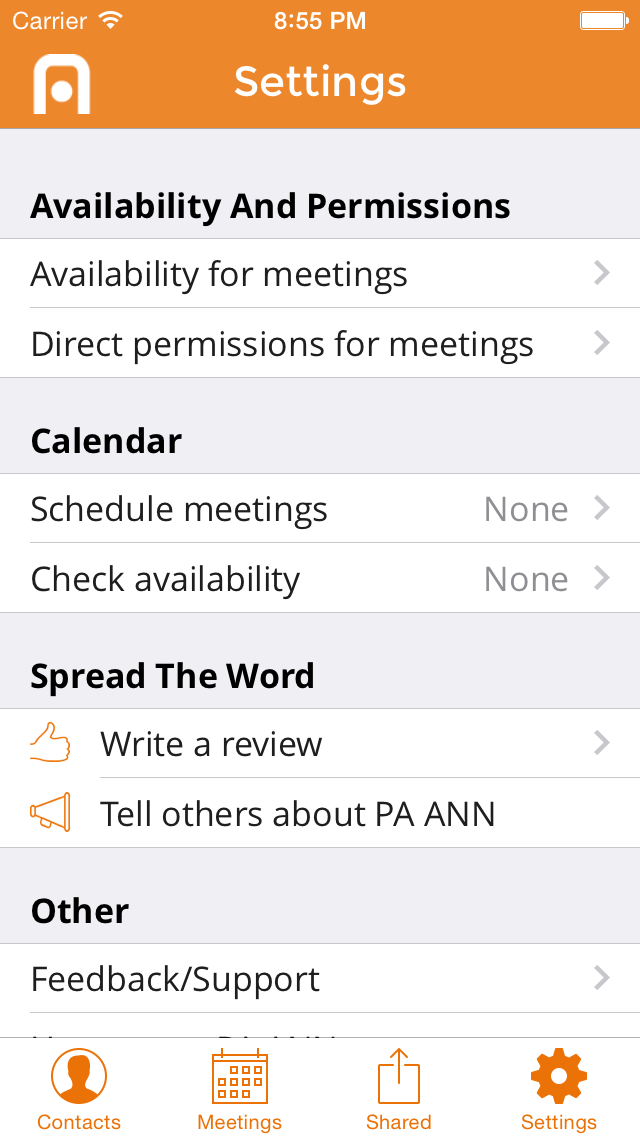Open the Schedule meetings calendar setting
The image size is (640, 1136).
(x=320, y=509)
